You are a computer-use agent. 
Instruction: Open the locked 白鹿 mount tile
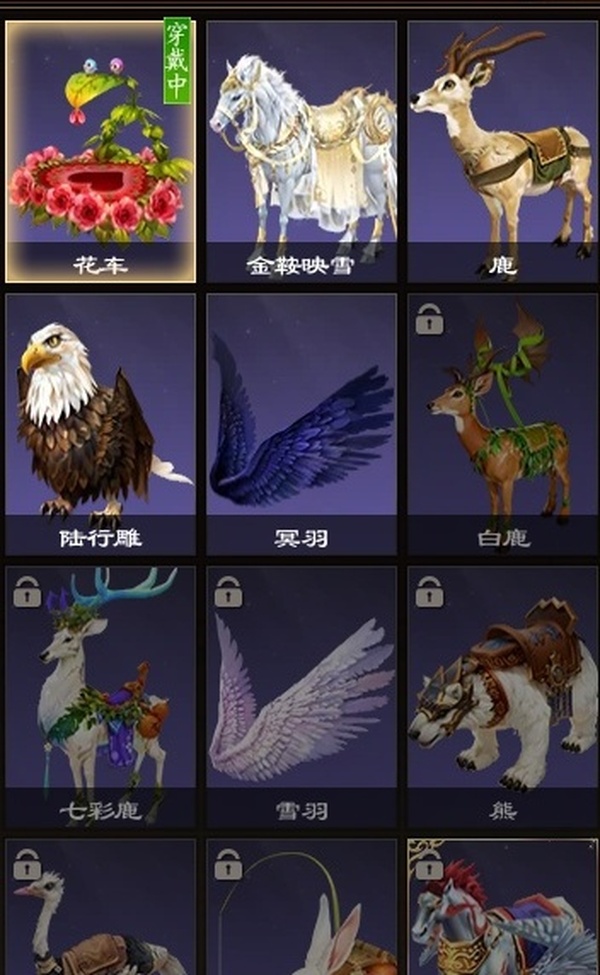(502, 422)
